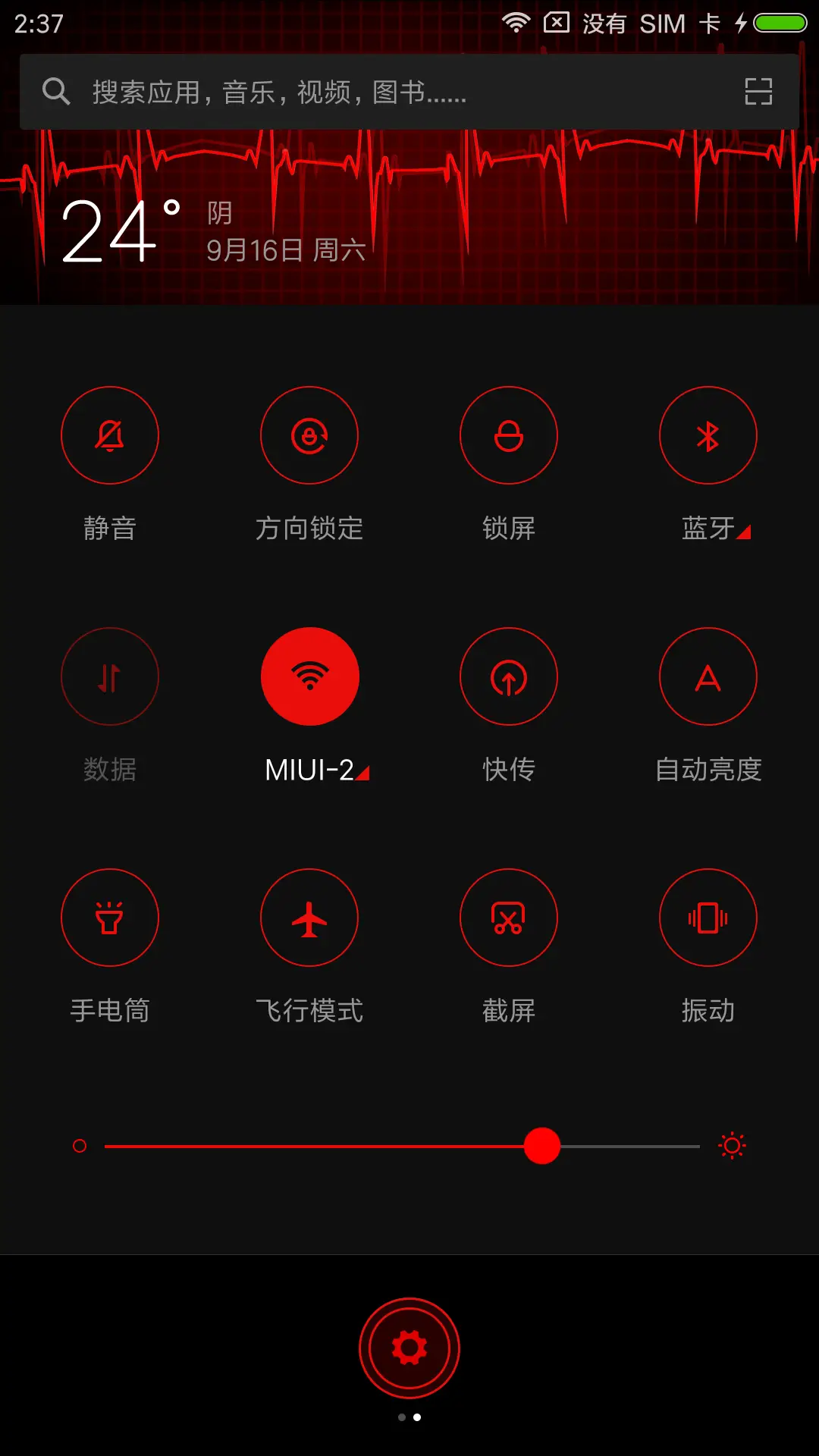Expand Bluetooth options via its corner triangle
This screenshot has height=1456, width=819.
(x=744, y=532)
